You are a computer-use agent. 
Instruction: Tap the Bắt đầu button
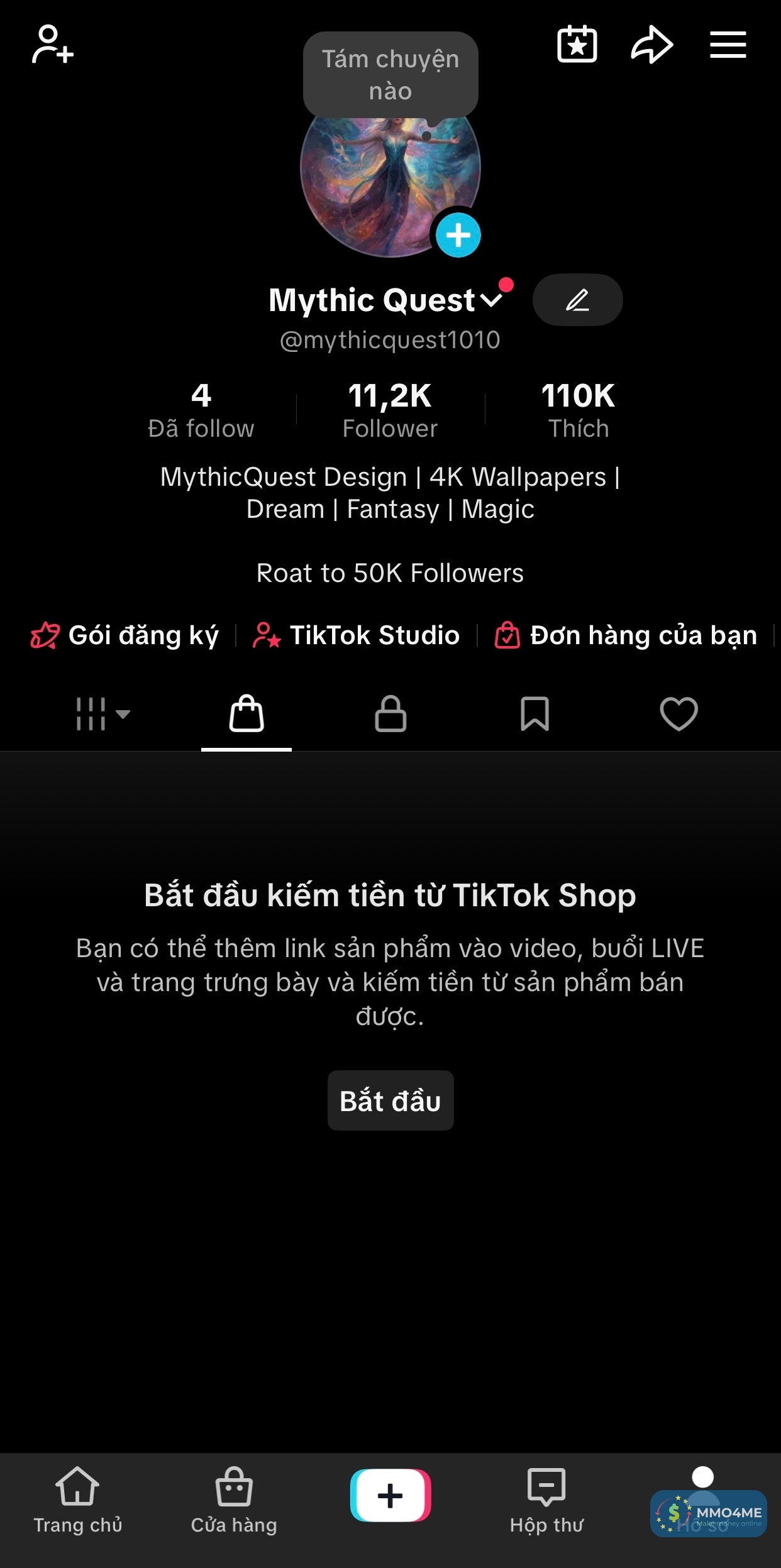point(390,1101)
